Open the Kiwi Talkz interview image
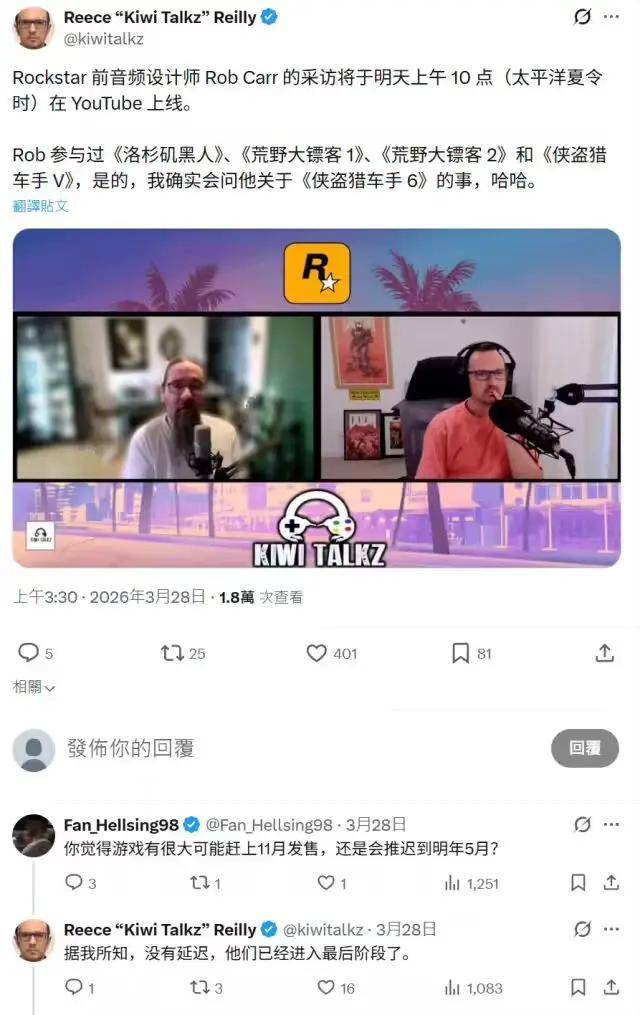 pos(316,399)
